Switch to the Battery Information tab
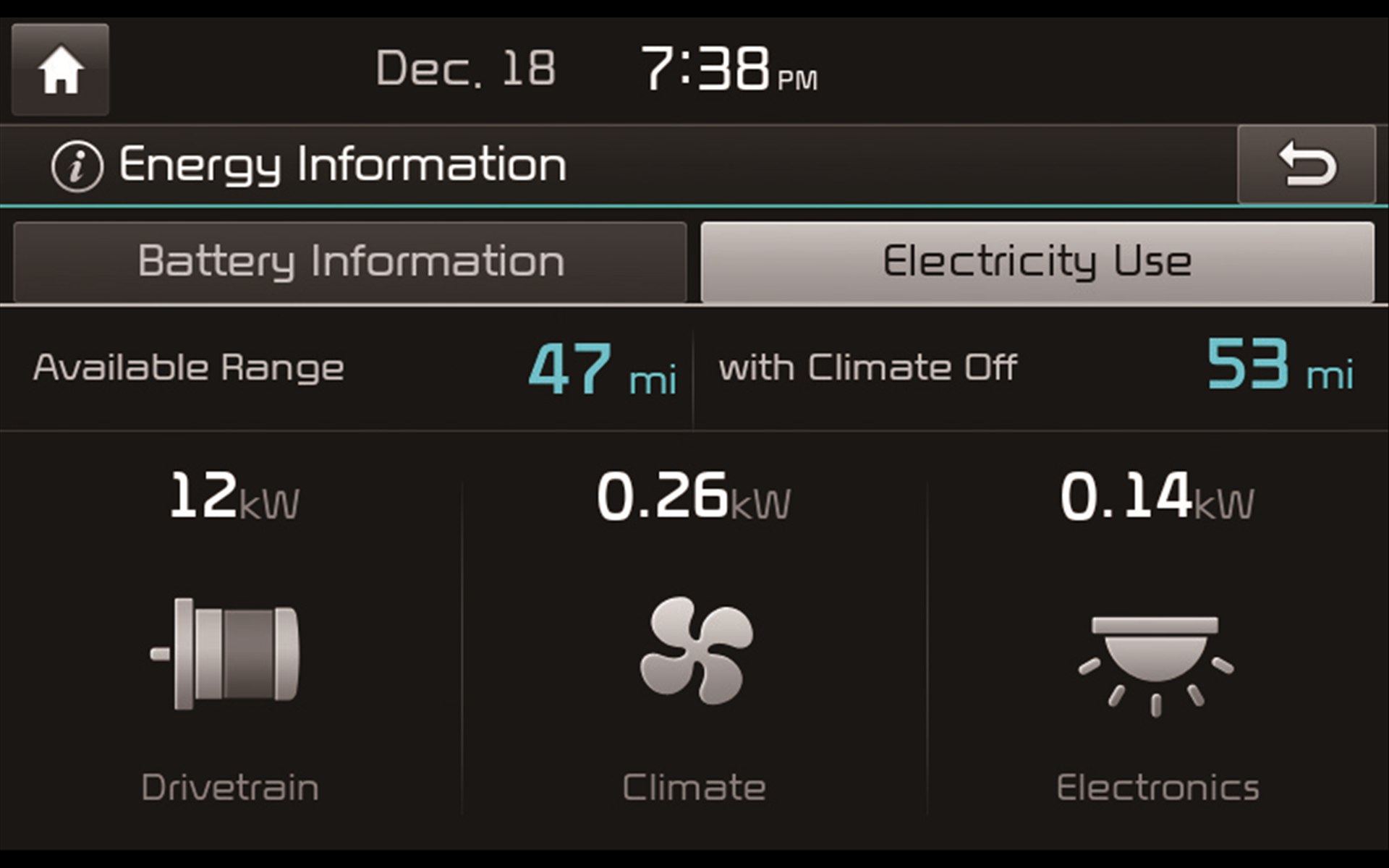The width and height of the screenshot is (1389, 868). coord(350,262)
